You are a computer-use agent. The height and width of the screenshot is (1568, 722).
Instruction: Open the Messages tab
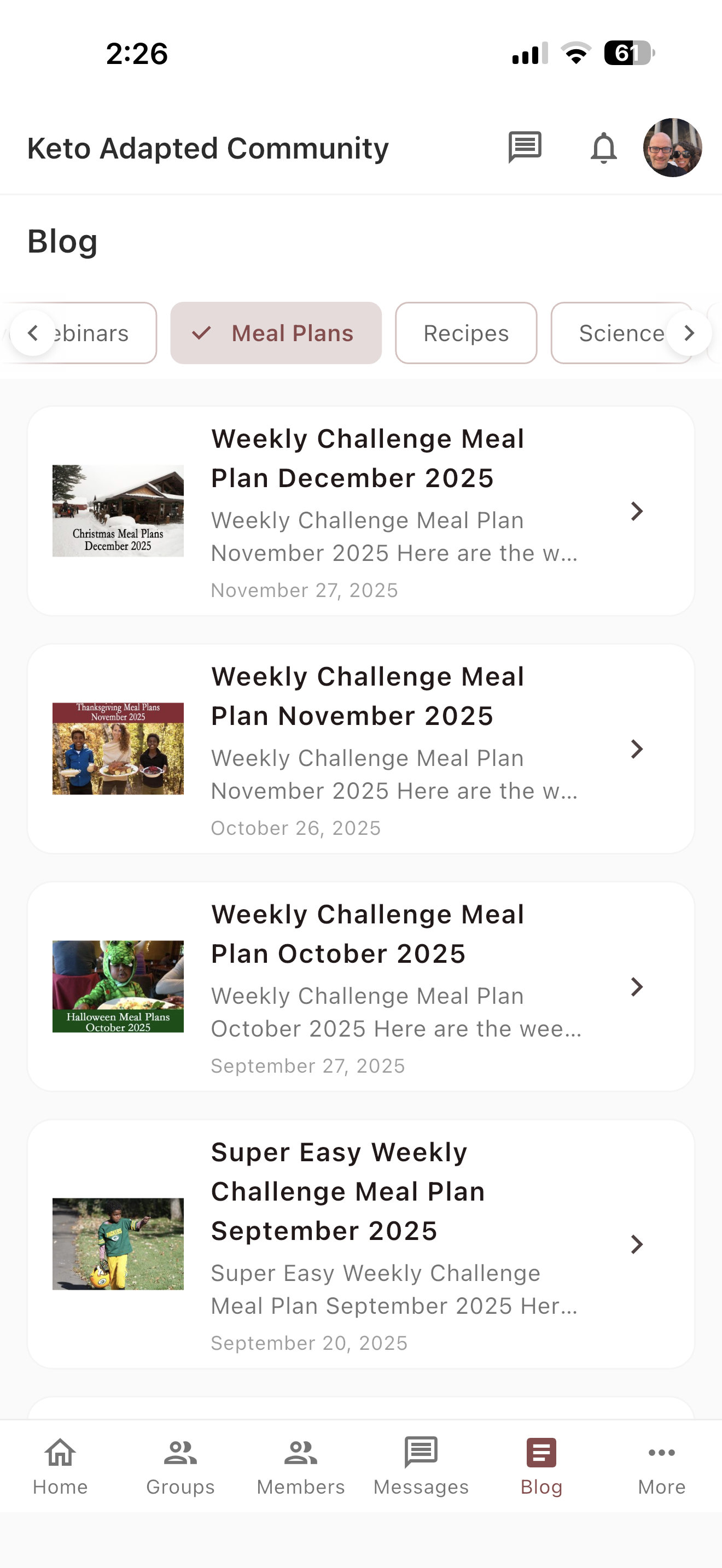(x=421, y=1466)
